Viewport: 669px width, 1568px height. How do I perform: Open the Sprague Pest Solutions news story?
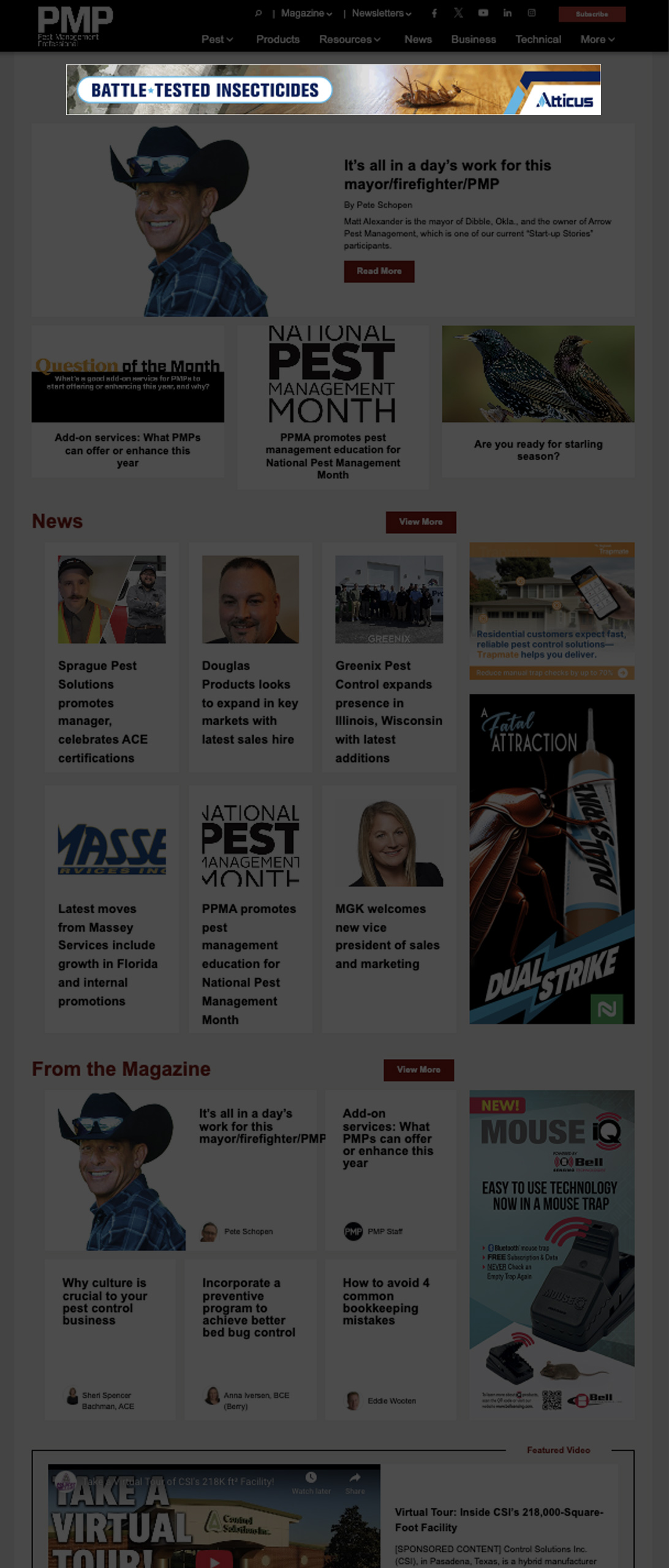pyautogui.click(x=102, y=711)
